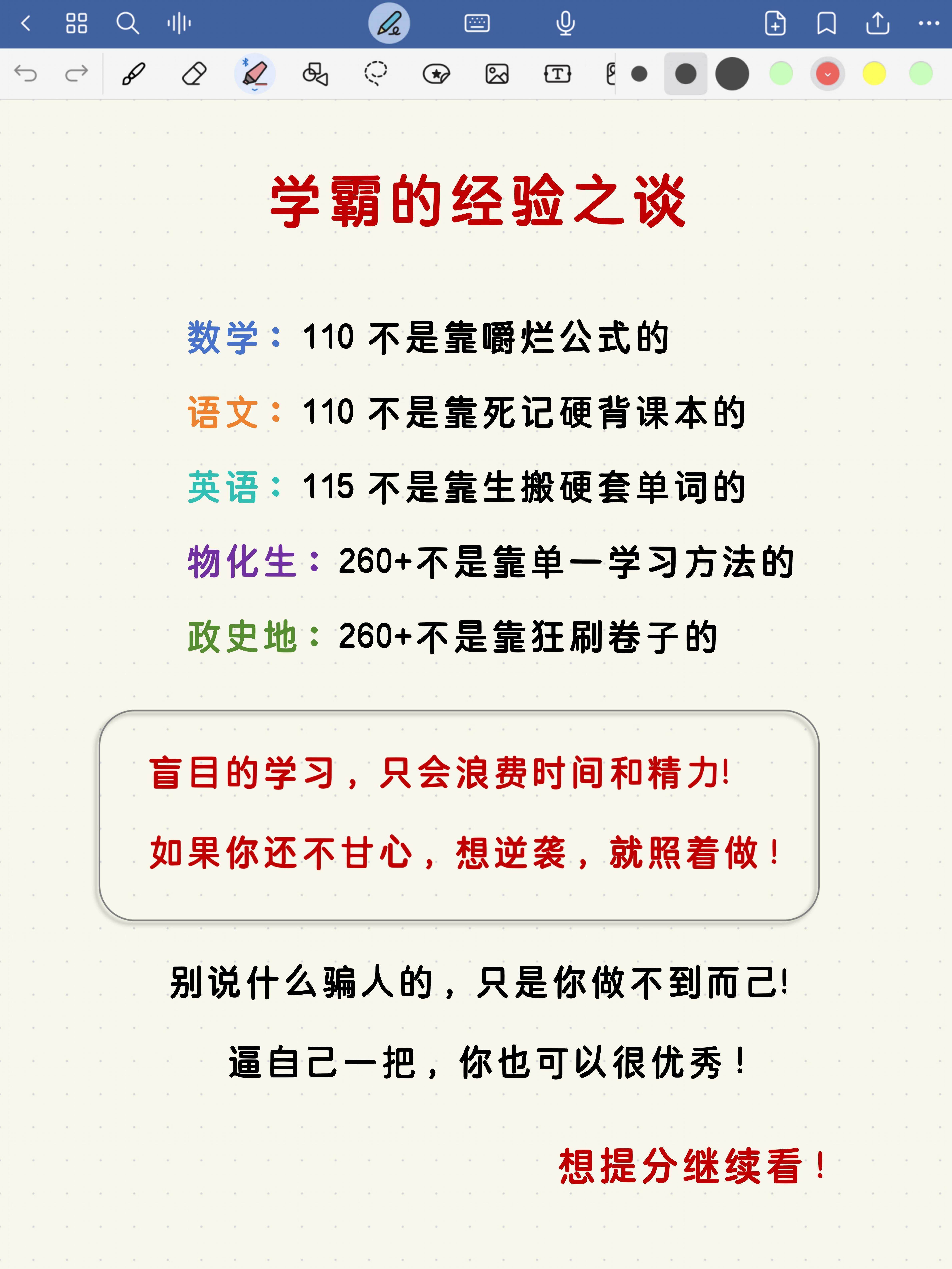Toggle the handwriting pen mode
The width and height of the screenshot is (952, 1269).
(389, 24)
